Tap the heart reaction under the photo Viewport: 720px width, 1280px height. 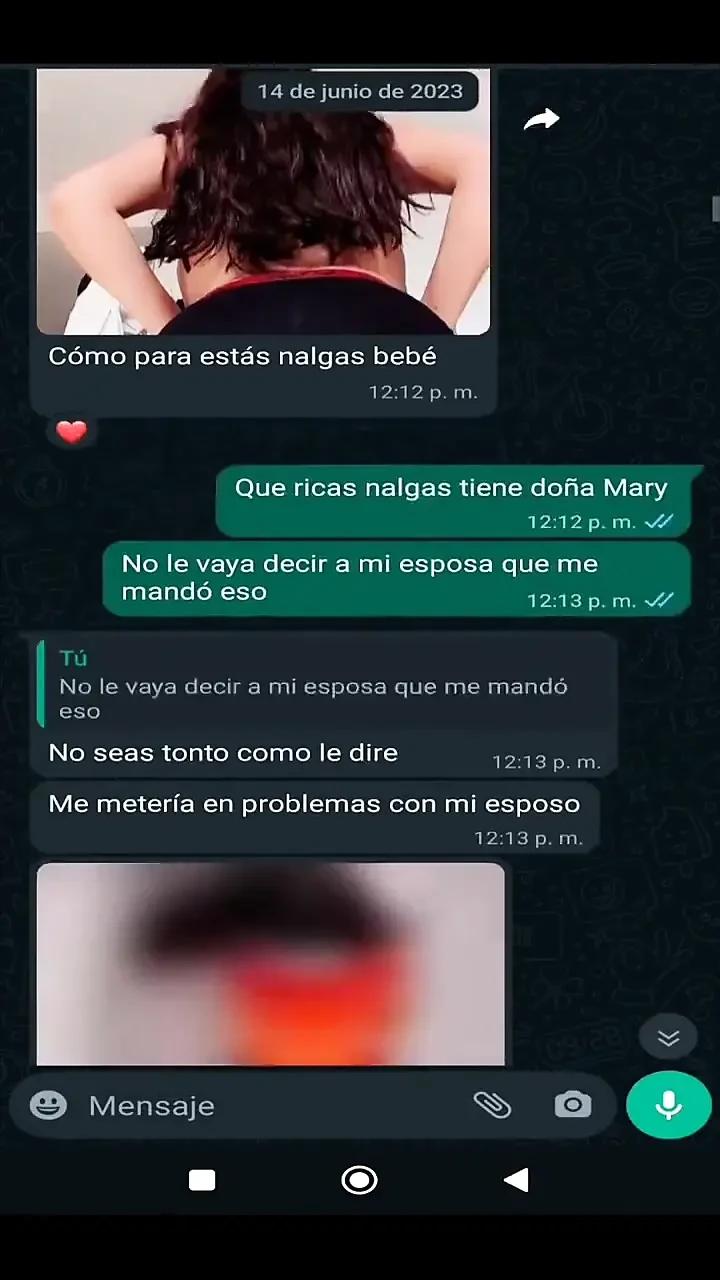pos(71,432)
